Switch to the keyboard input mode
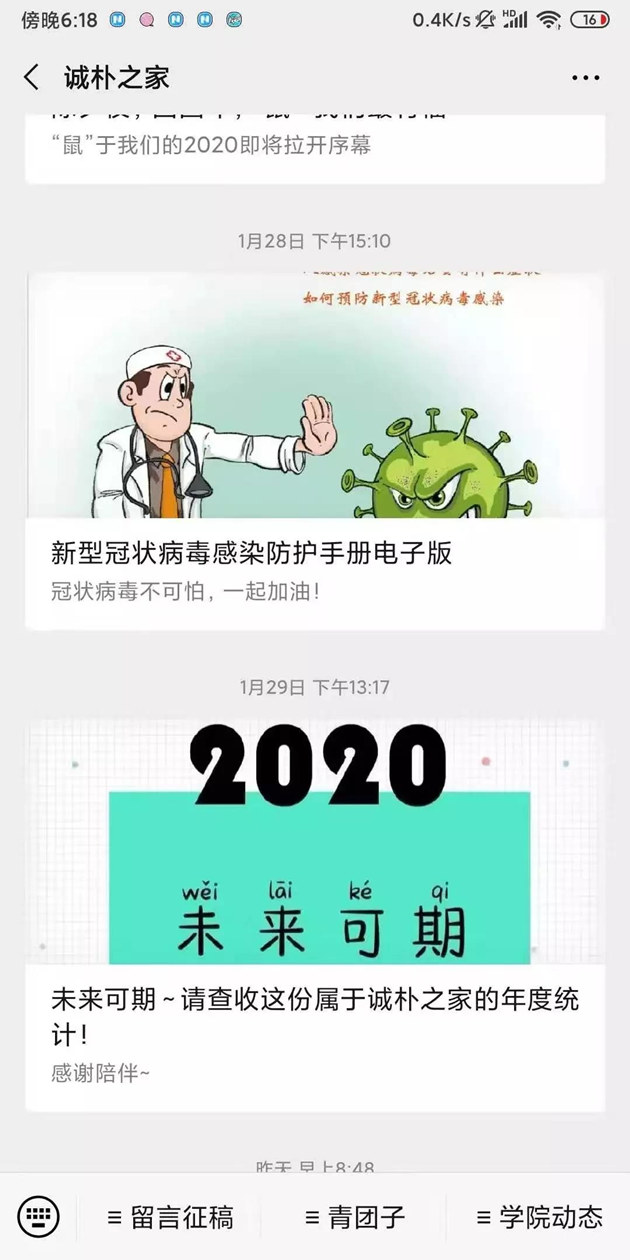The width and height of the screenshot is (630, 1260). point(38,1217)
